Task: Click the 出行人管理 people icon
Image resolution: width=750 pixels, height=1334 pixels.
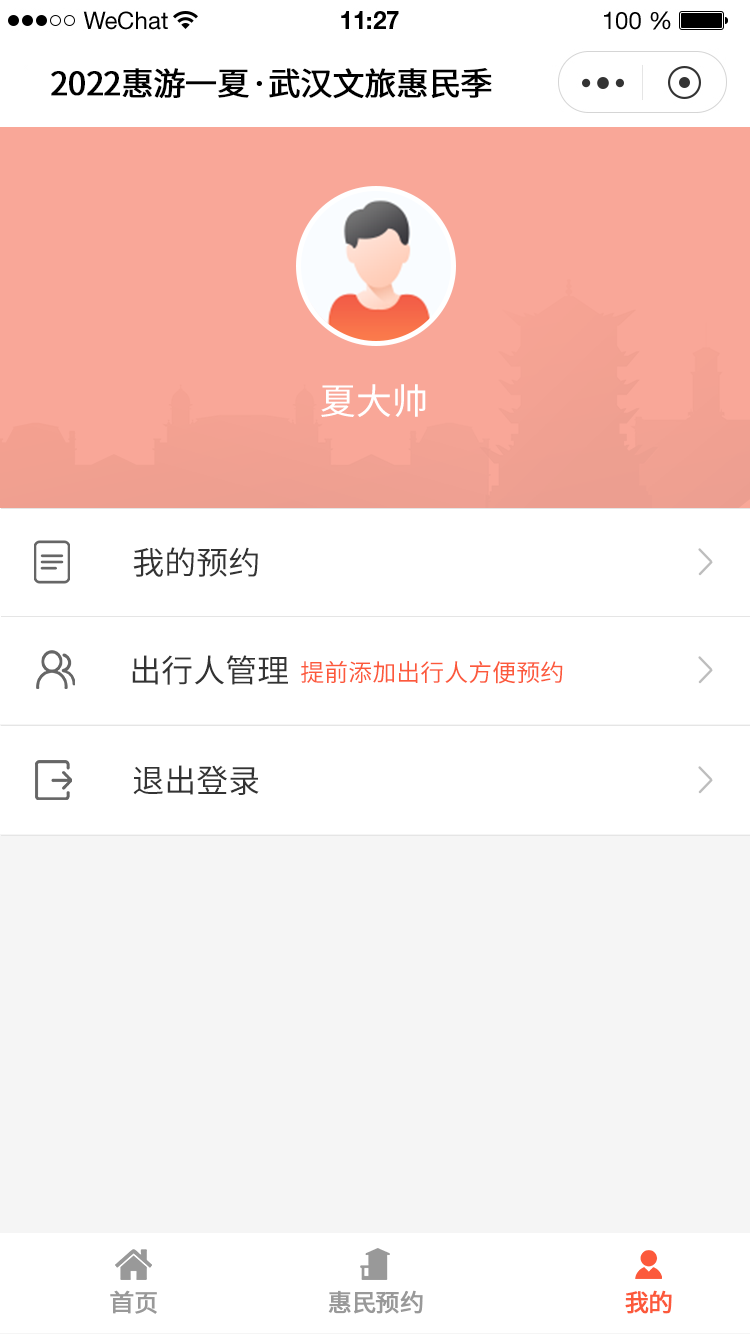Action: pyautogui.click(x=55, y=671)
